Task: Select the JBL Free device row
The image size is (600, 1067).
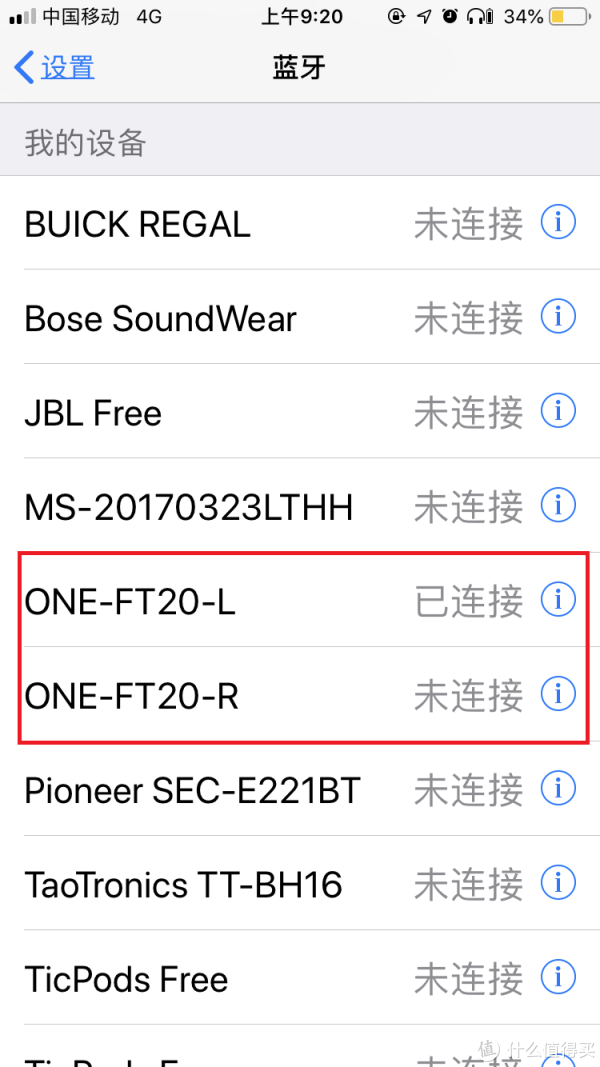Action: pos(300,412)
